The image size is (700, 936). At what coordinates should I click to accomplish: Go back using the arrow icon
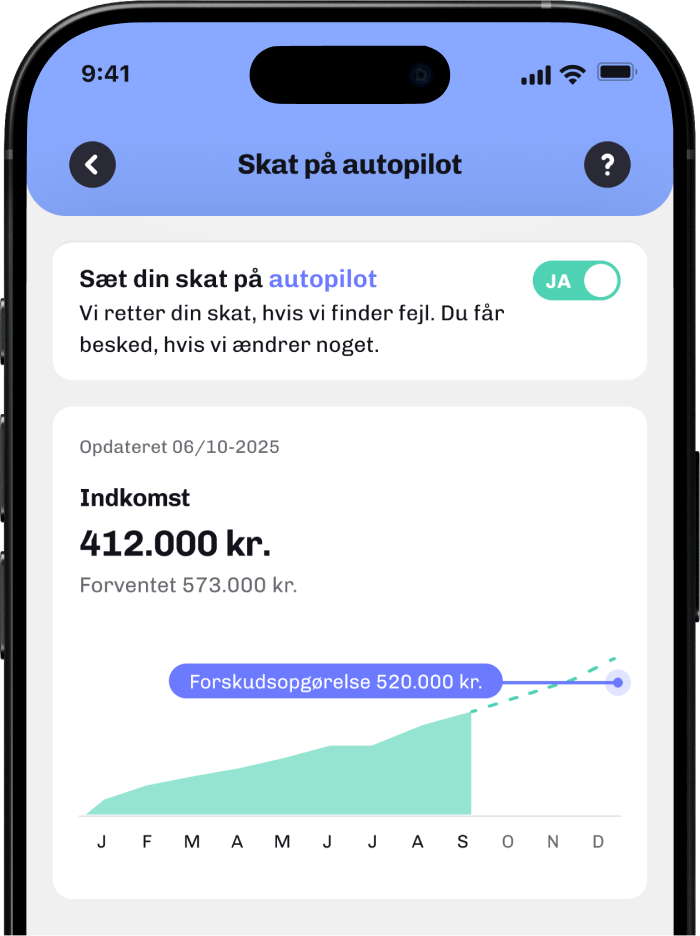(92, 164)
